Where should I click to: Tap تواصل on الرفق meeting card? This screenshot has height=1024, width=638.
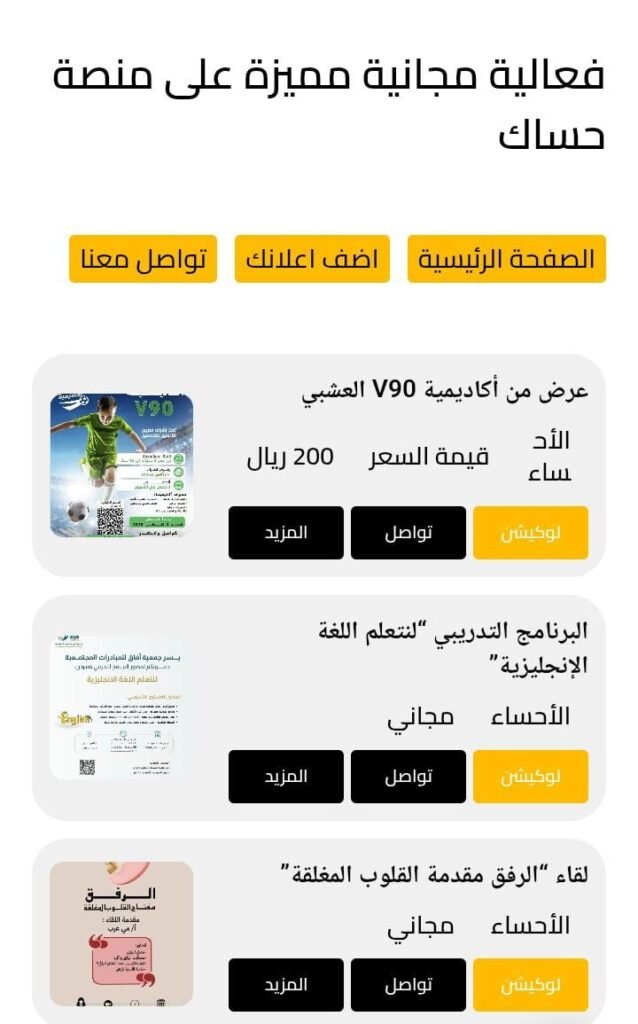coord(408,984)
